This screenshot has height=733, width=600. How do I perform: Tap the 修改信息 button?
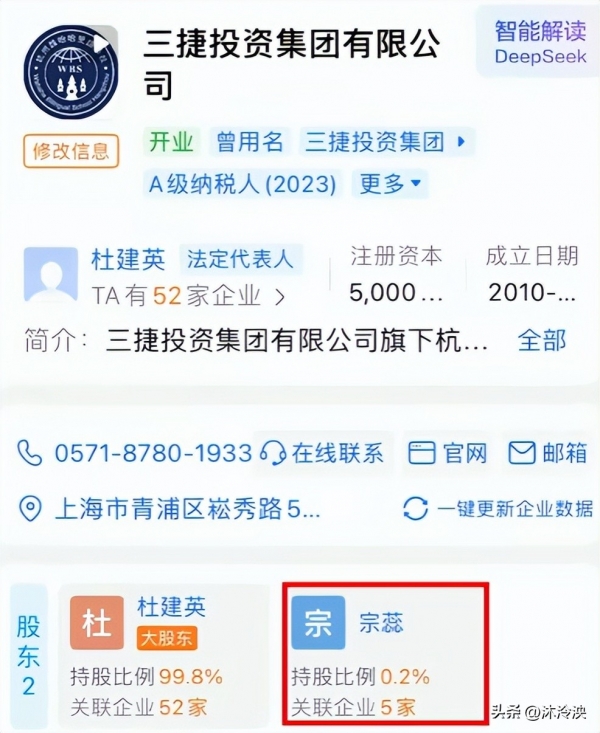tap(71, 151)
